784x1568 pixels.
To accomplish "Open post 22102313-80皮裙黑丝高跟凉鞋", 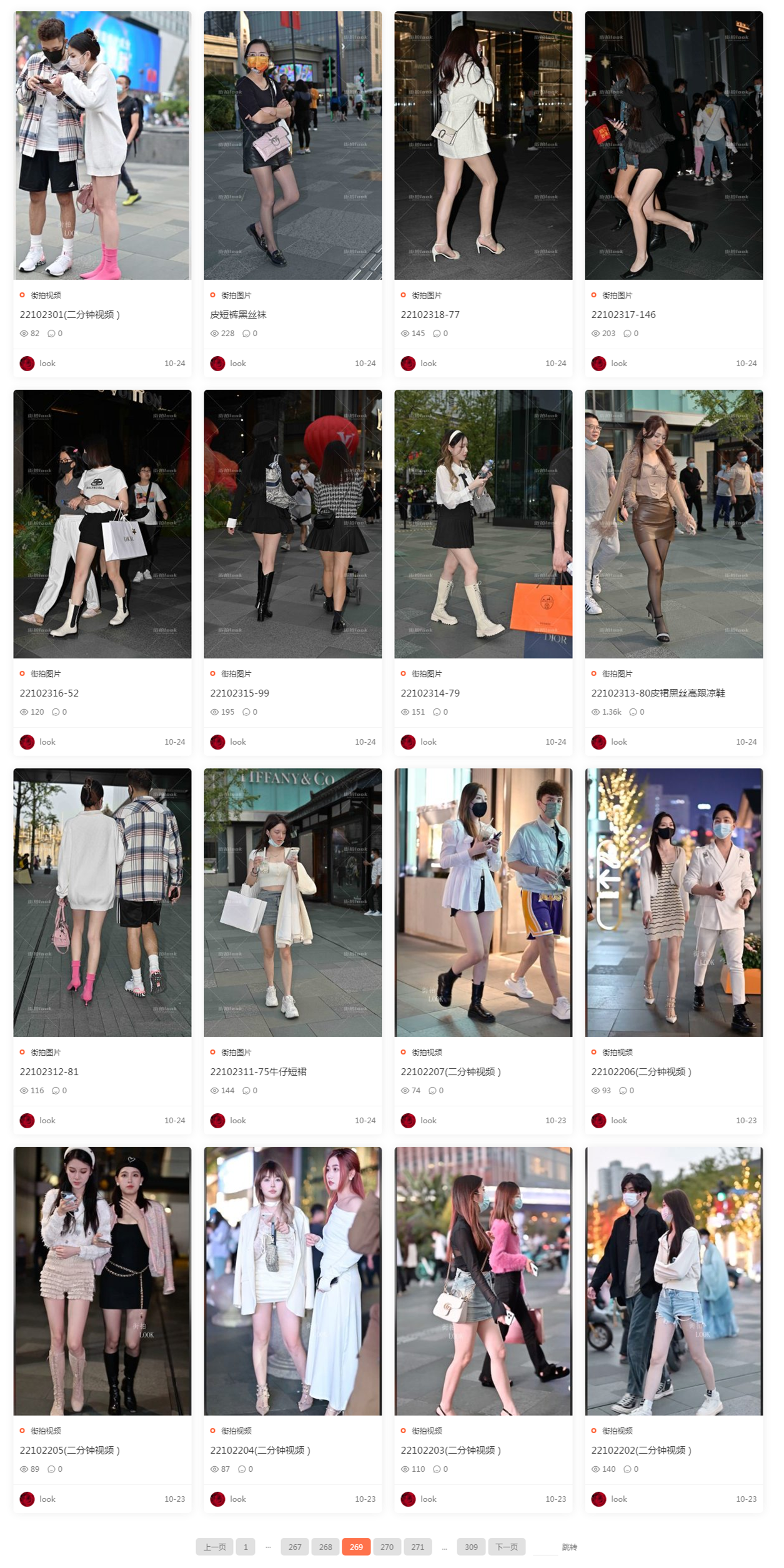I will pos(658,693).
